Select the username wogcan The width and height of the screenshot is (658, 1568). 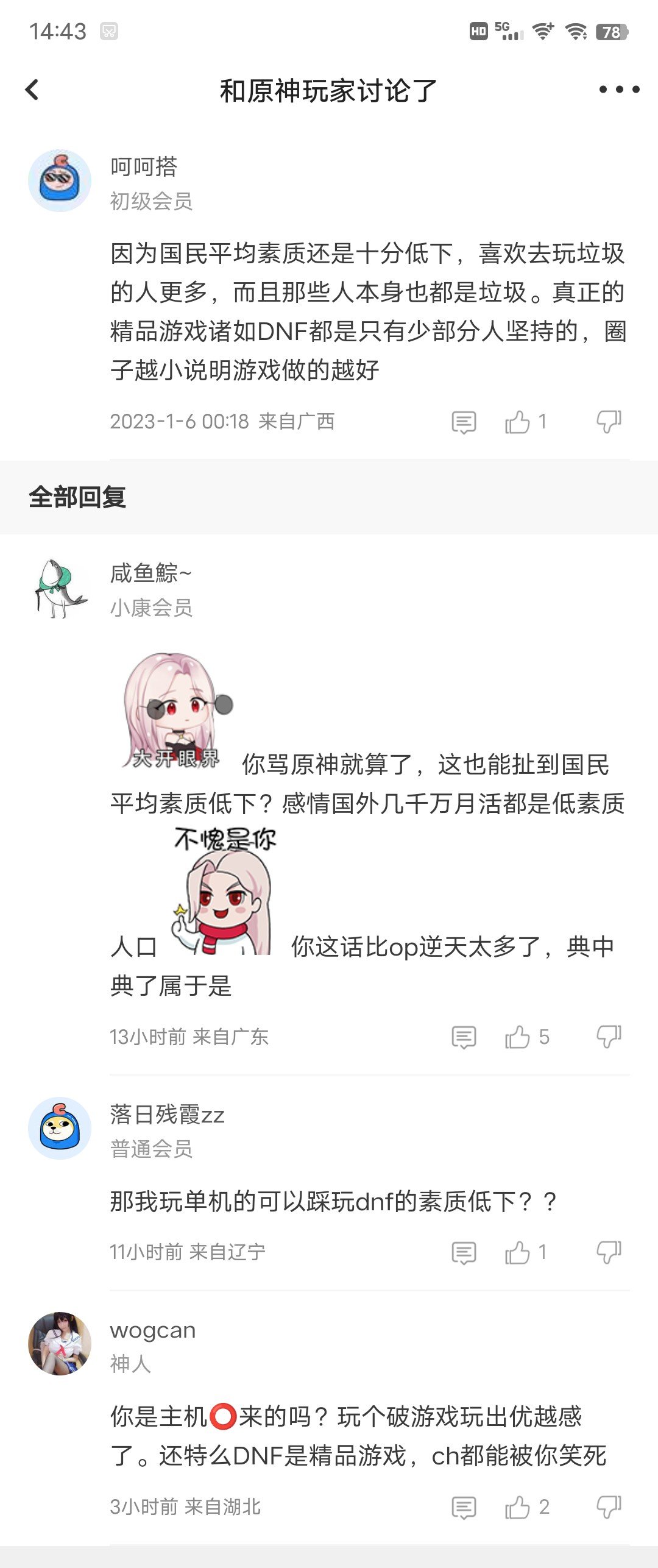(152, 1330)
